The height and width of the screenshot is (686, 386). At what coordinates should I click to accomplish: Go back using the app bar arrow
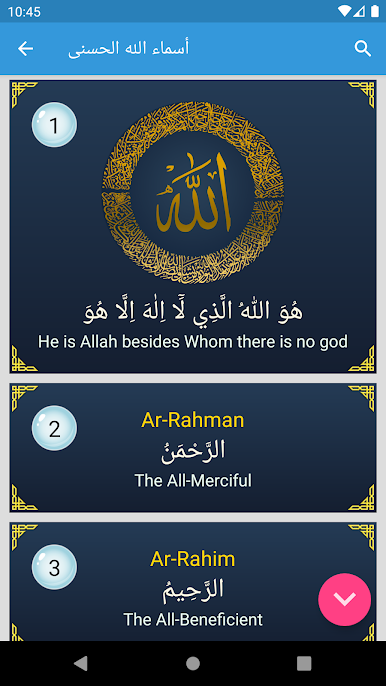point(25,49)
